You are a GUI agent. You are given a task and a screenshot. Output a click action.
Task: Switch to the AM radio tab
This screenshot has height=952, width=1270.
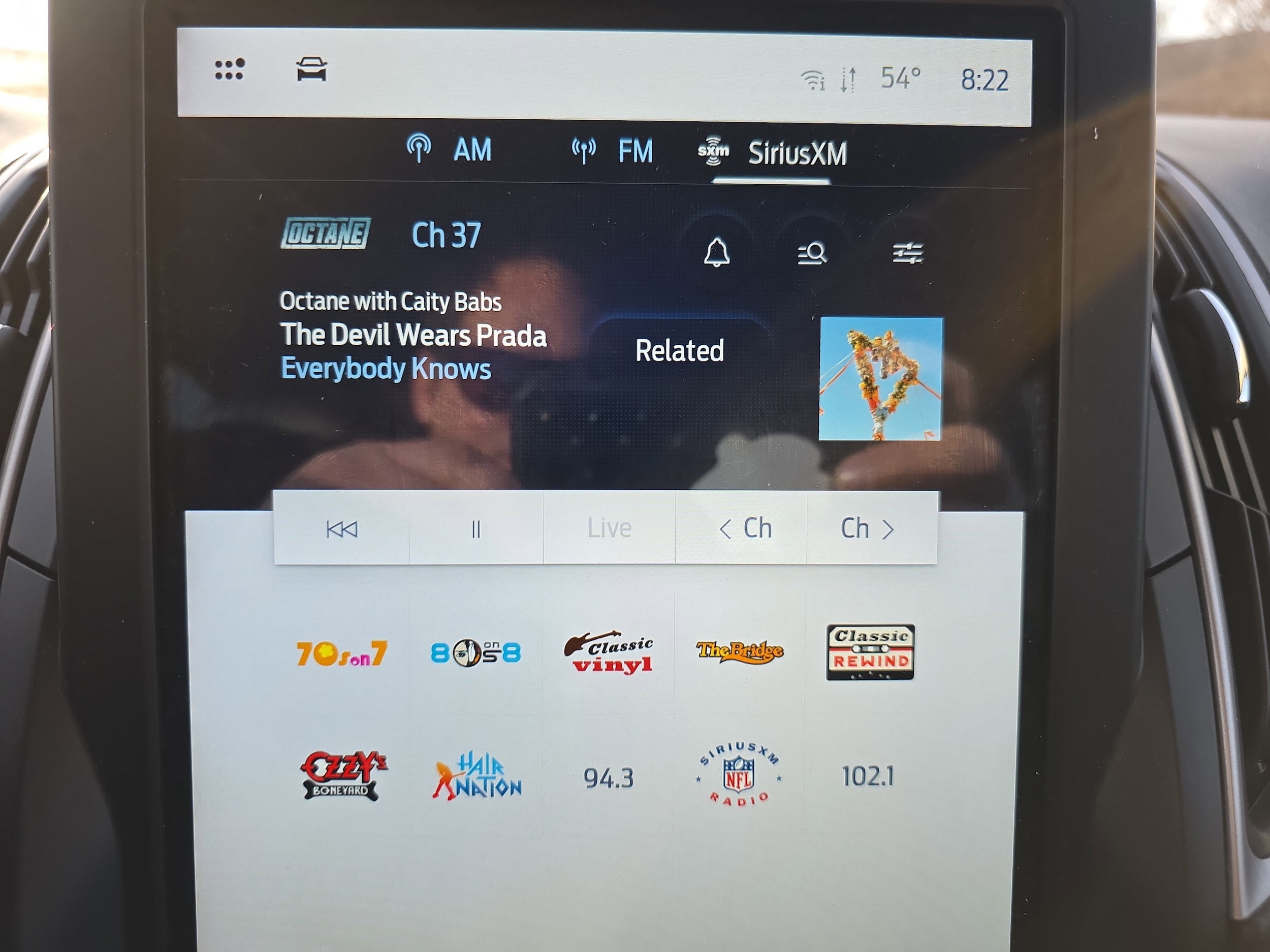click(451, 150)
